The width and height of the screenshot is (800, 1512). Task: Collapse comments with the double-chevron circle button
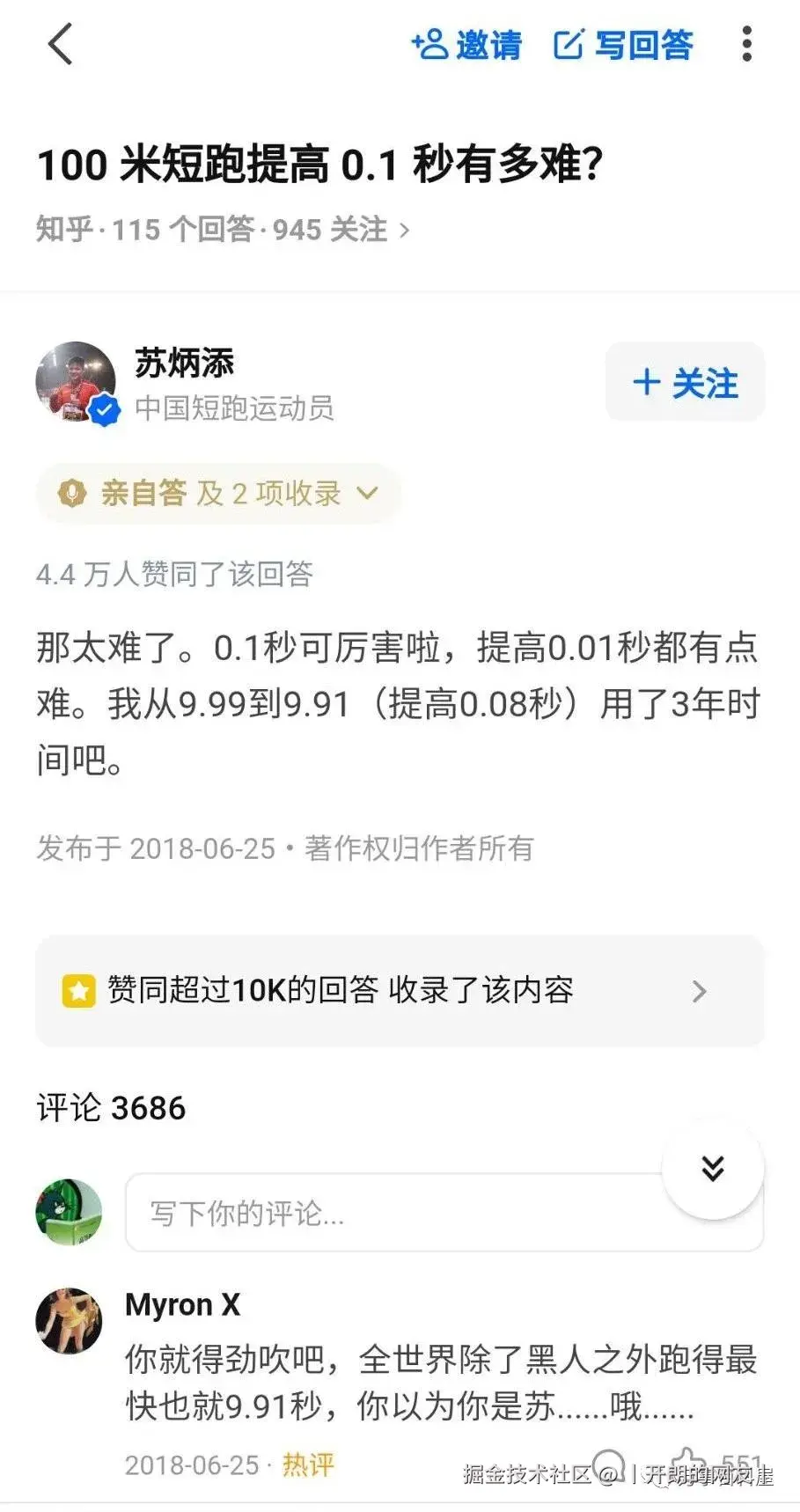click(713, 1169)
